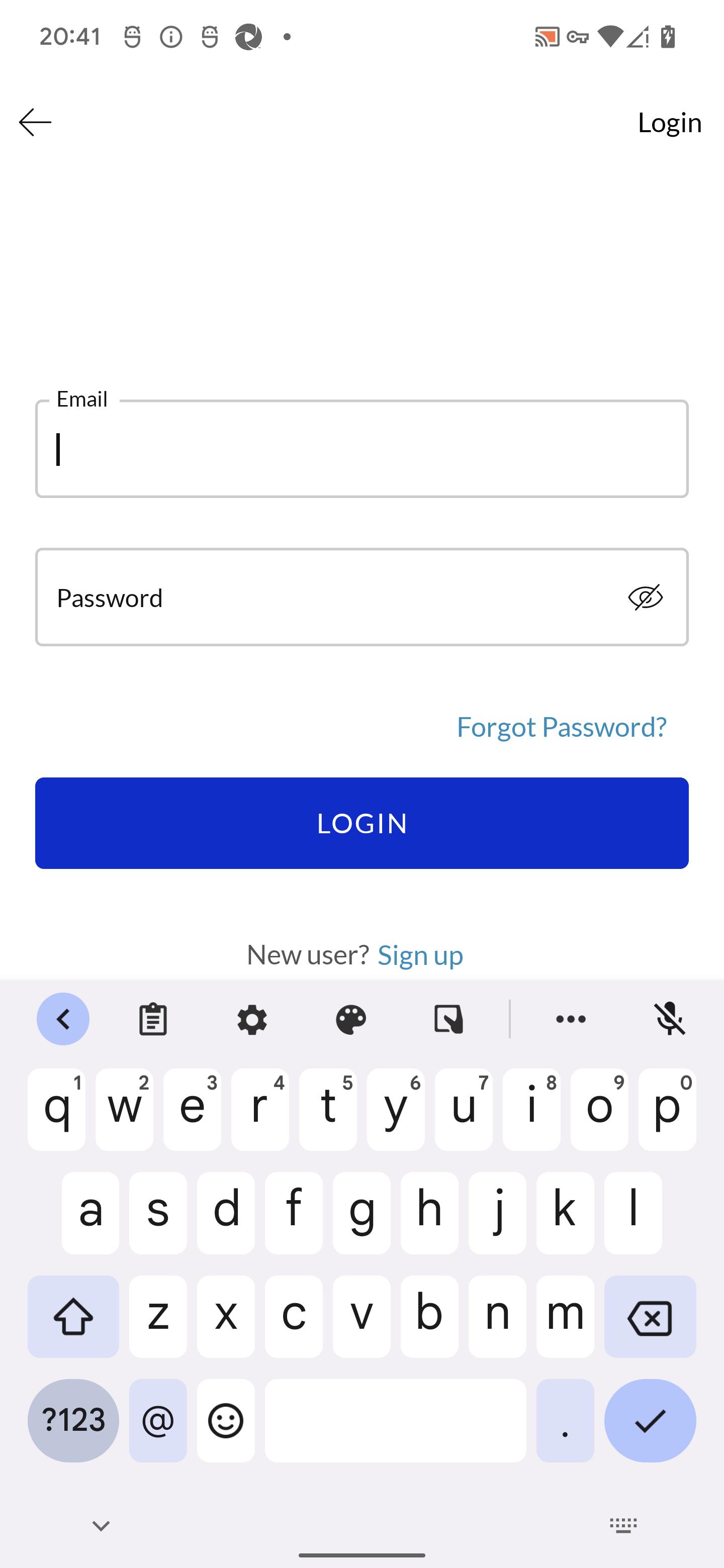The width and height of the screenshot is (724, 1568).
Task: Open keyboard settings gear
Action: tap(252, 1019)
